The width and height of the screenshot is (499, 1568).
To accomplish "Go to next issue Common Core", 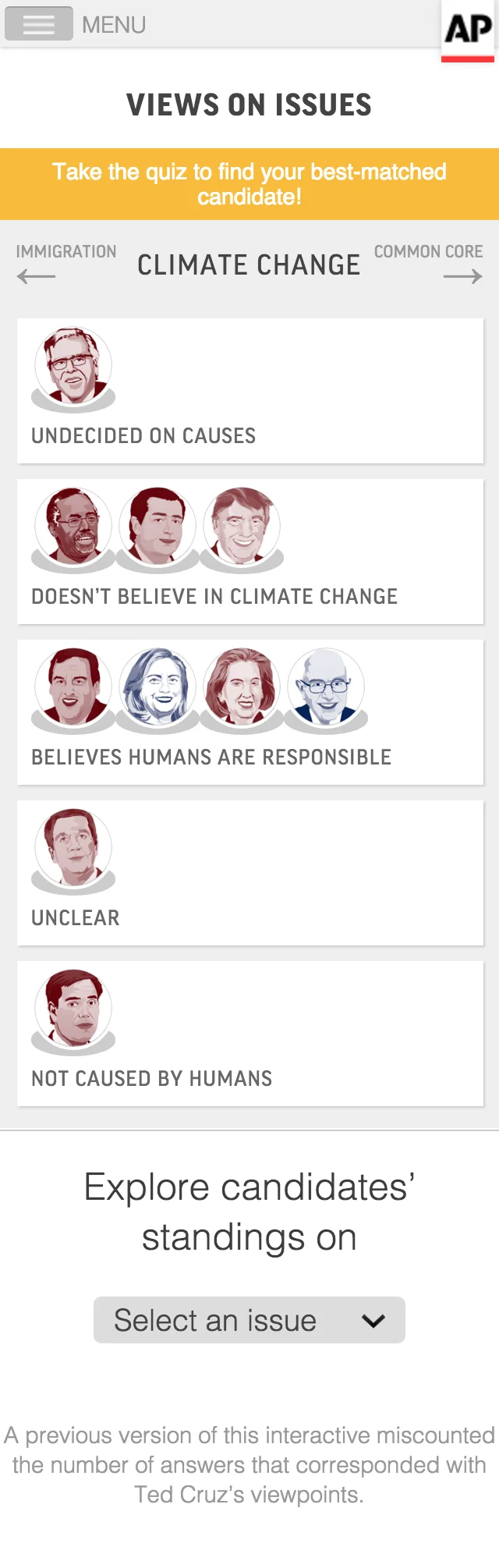I will click(x=428, y=264).
